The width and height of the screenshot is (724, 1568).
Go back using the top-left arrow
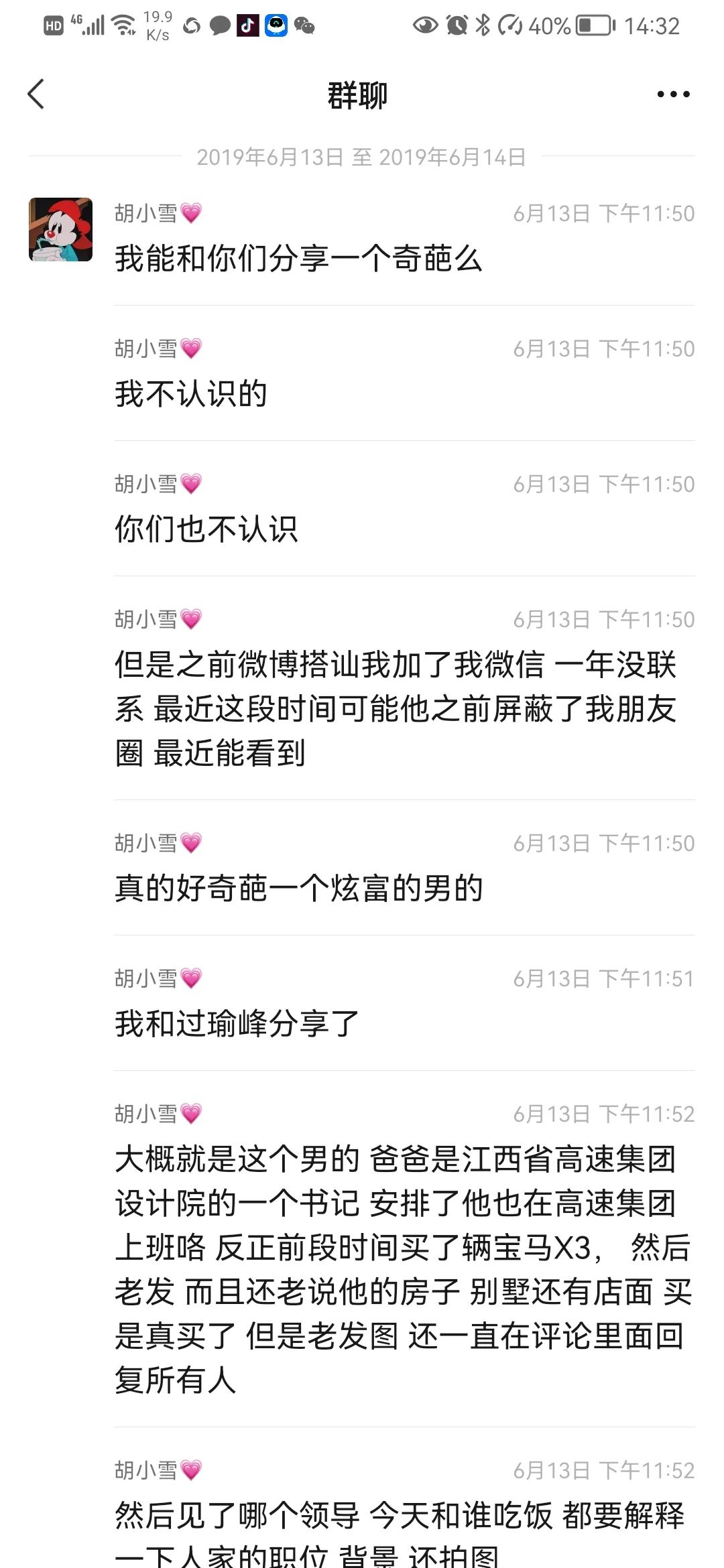coord(36,94)
